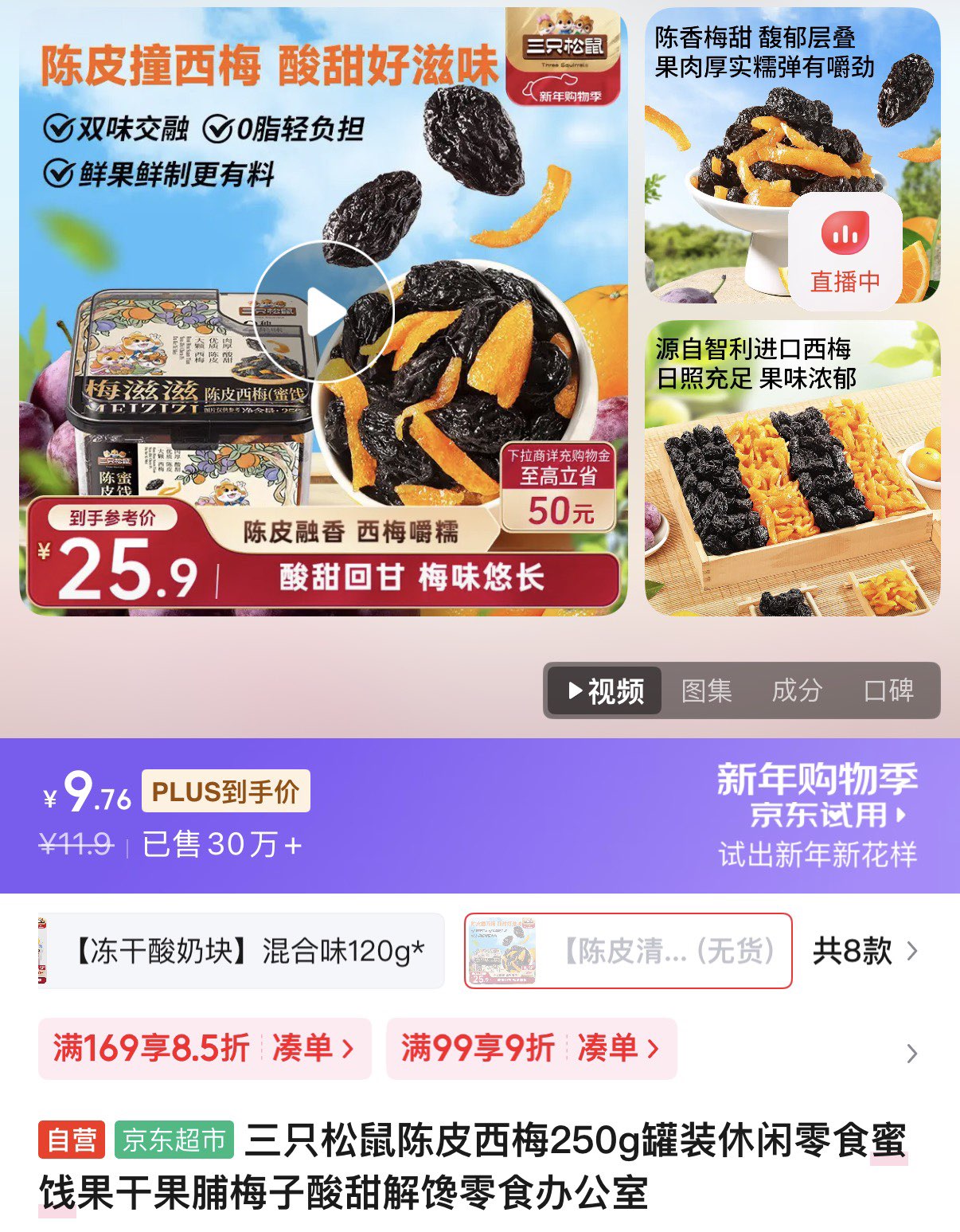
Task: Switch to the 图集 tab
Action: [706, 690]
